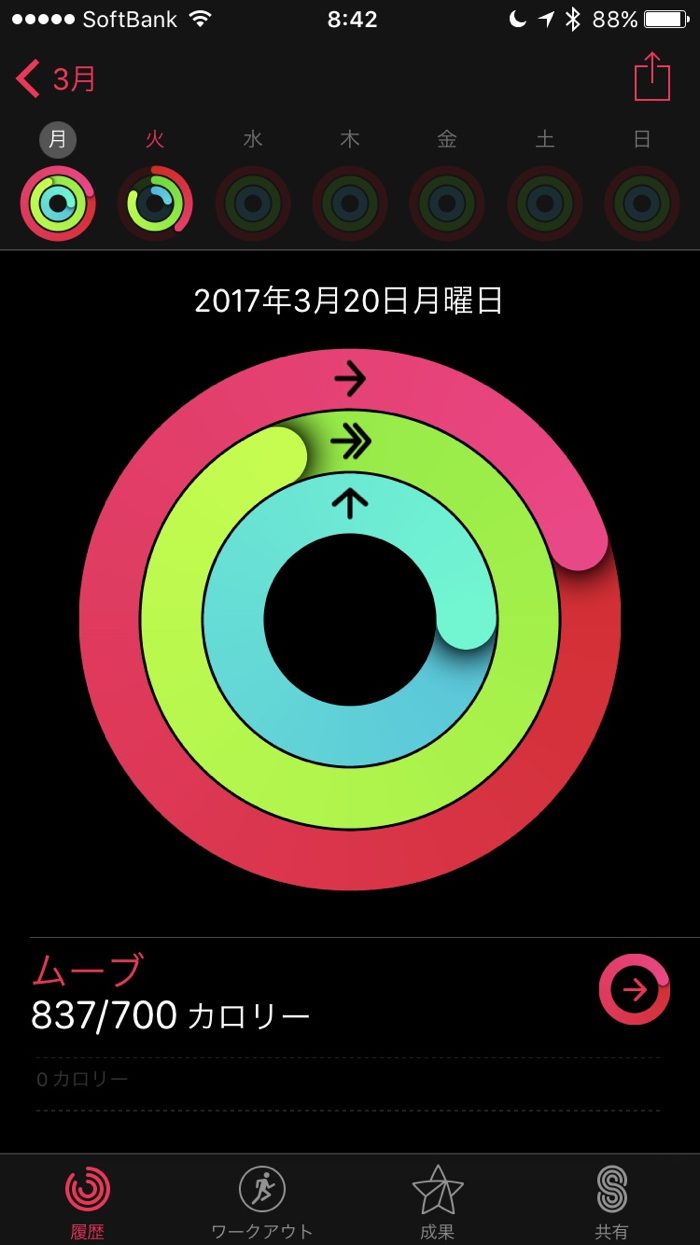Select Monday (月) activity rings

tap(58, 203)
